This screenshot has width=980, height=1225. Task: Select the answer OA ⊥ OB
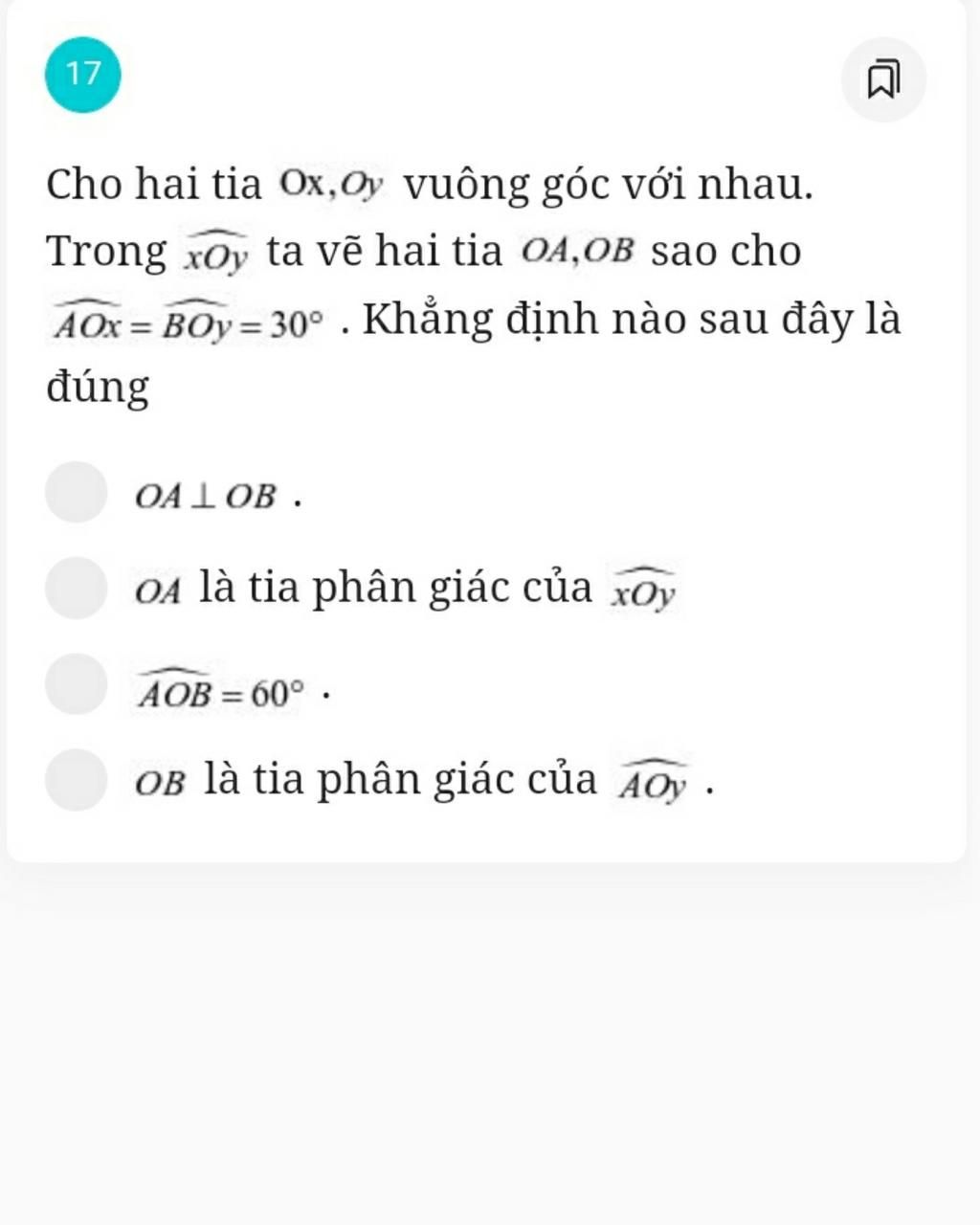[76, 493]
